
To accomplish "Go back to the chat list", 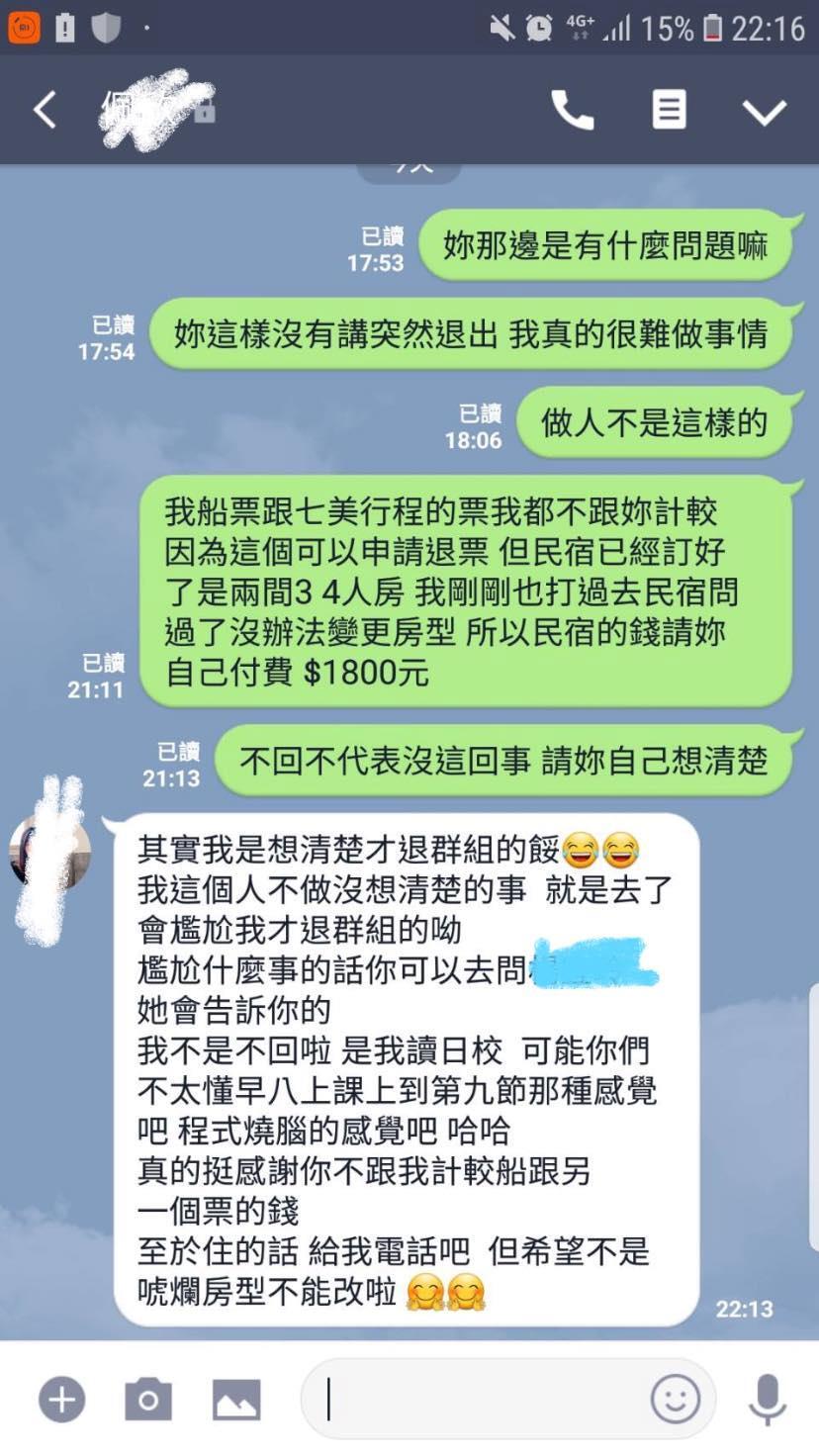I will pos(45,110).
